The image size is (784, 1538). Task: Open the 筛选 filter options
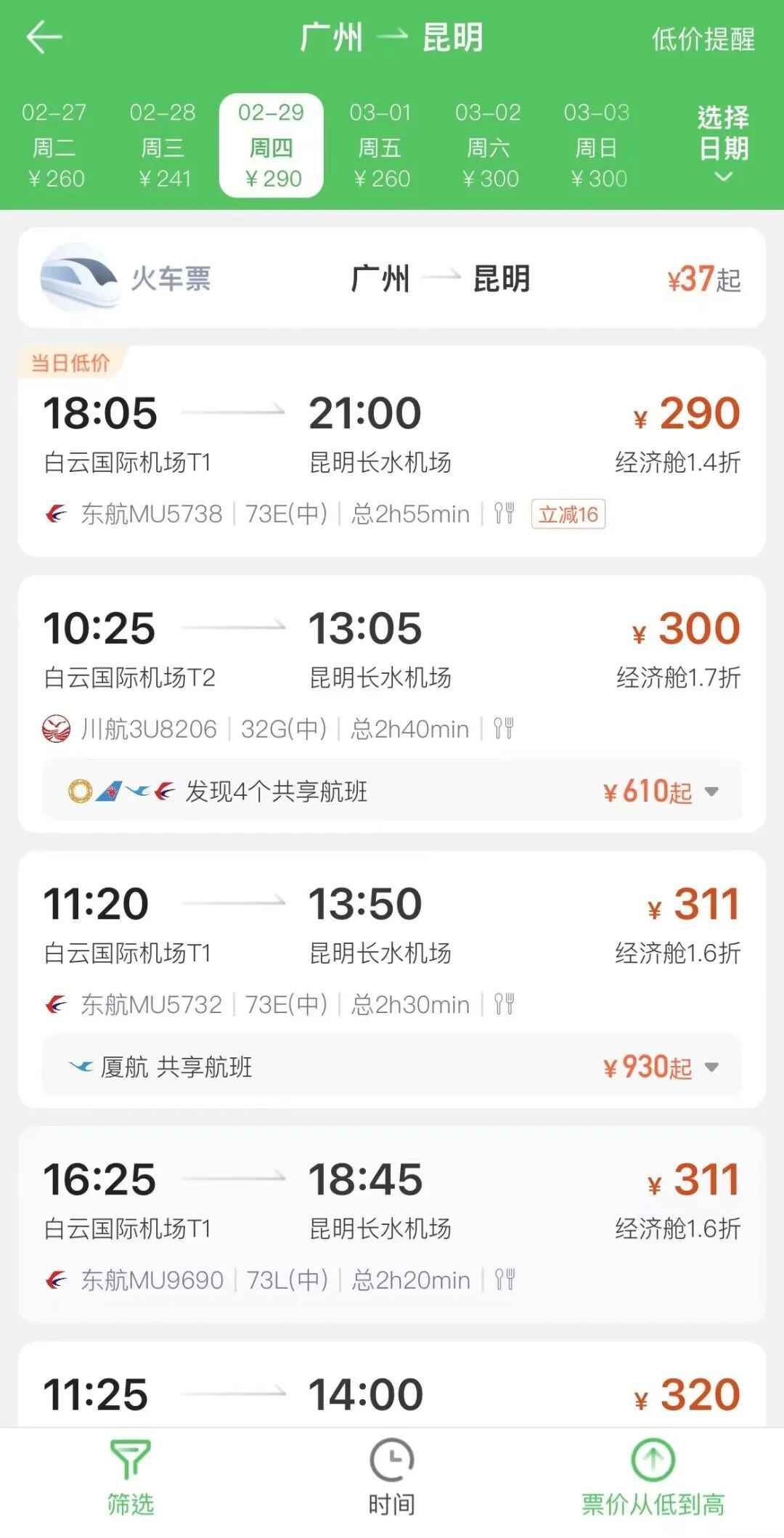pos(131,1481)
